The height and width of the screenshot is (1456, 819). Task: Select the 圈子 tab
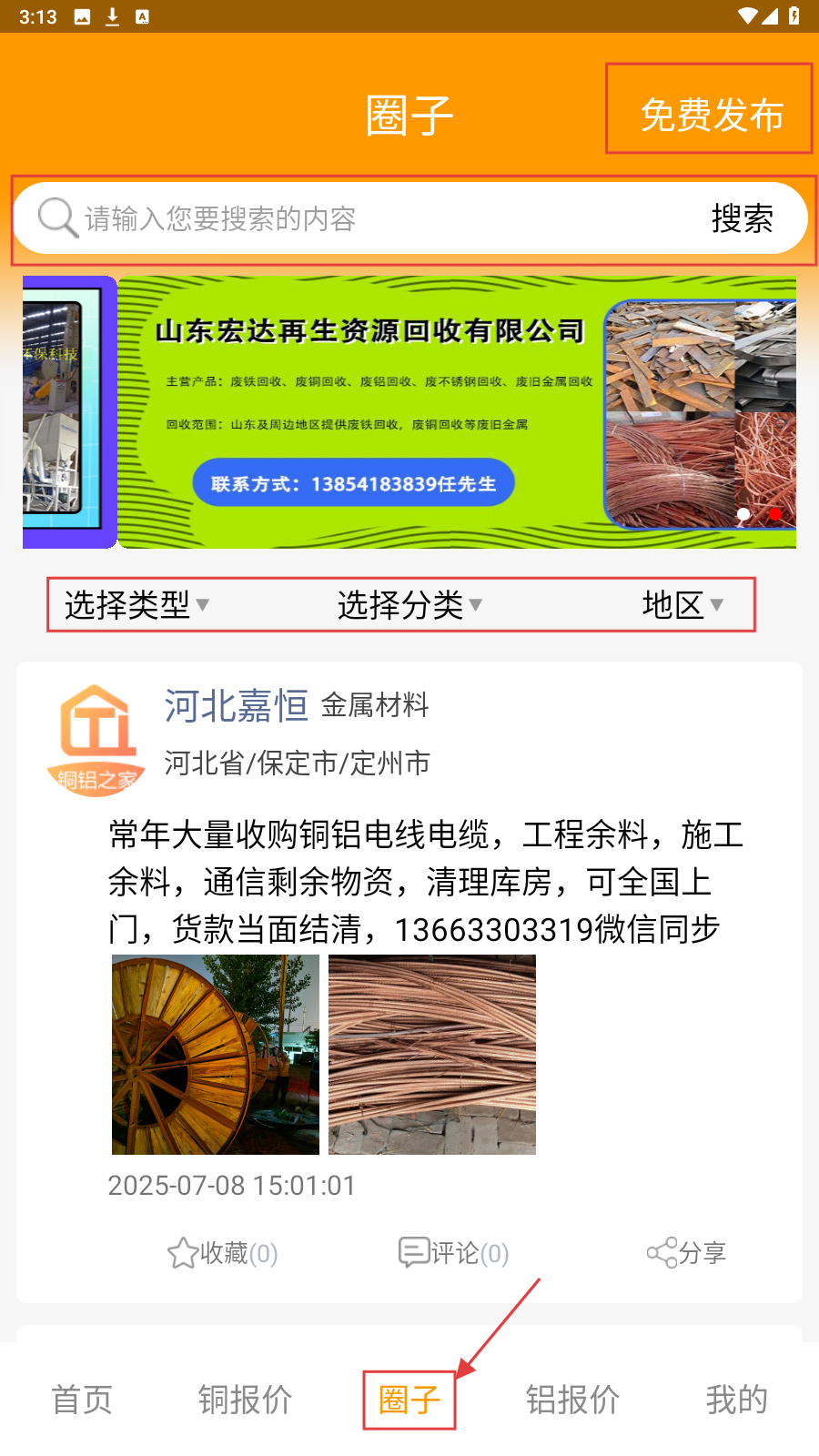(409, 1400)
